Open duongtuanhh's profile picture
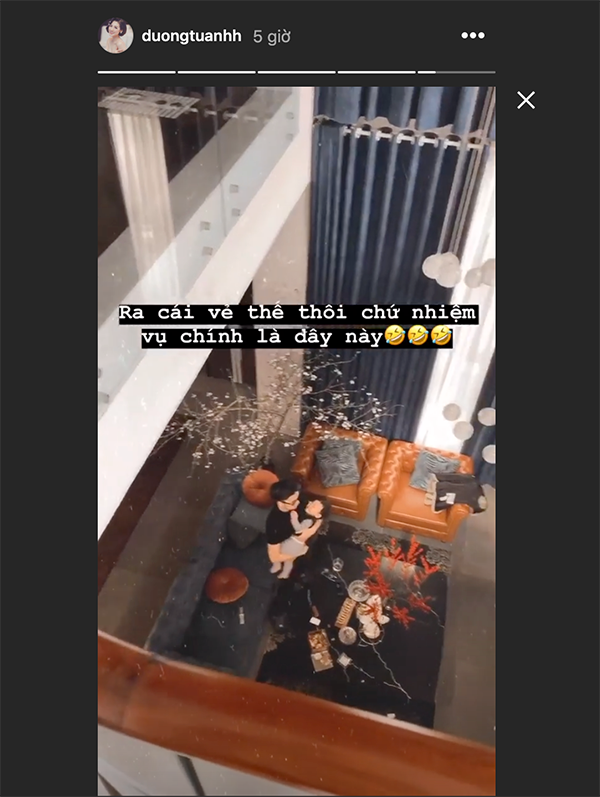 [x=116, y=36]
